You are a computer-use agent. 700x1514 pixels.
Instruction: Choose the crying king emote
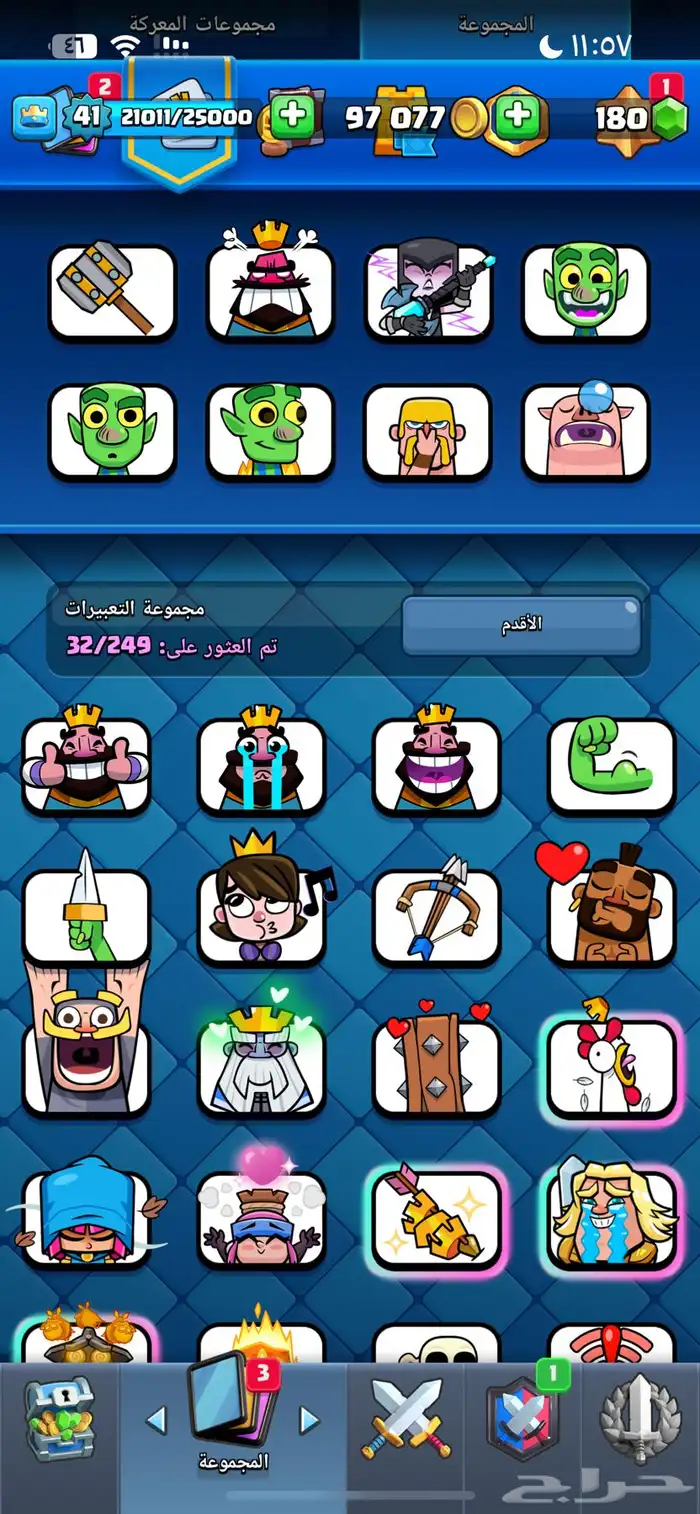(261, 764)
